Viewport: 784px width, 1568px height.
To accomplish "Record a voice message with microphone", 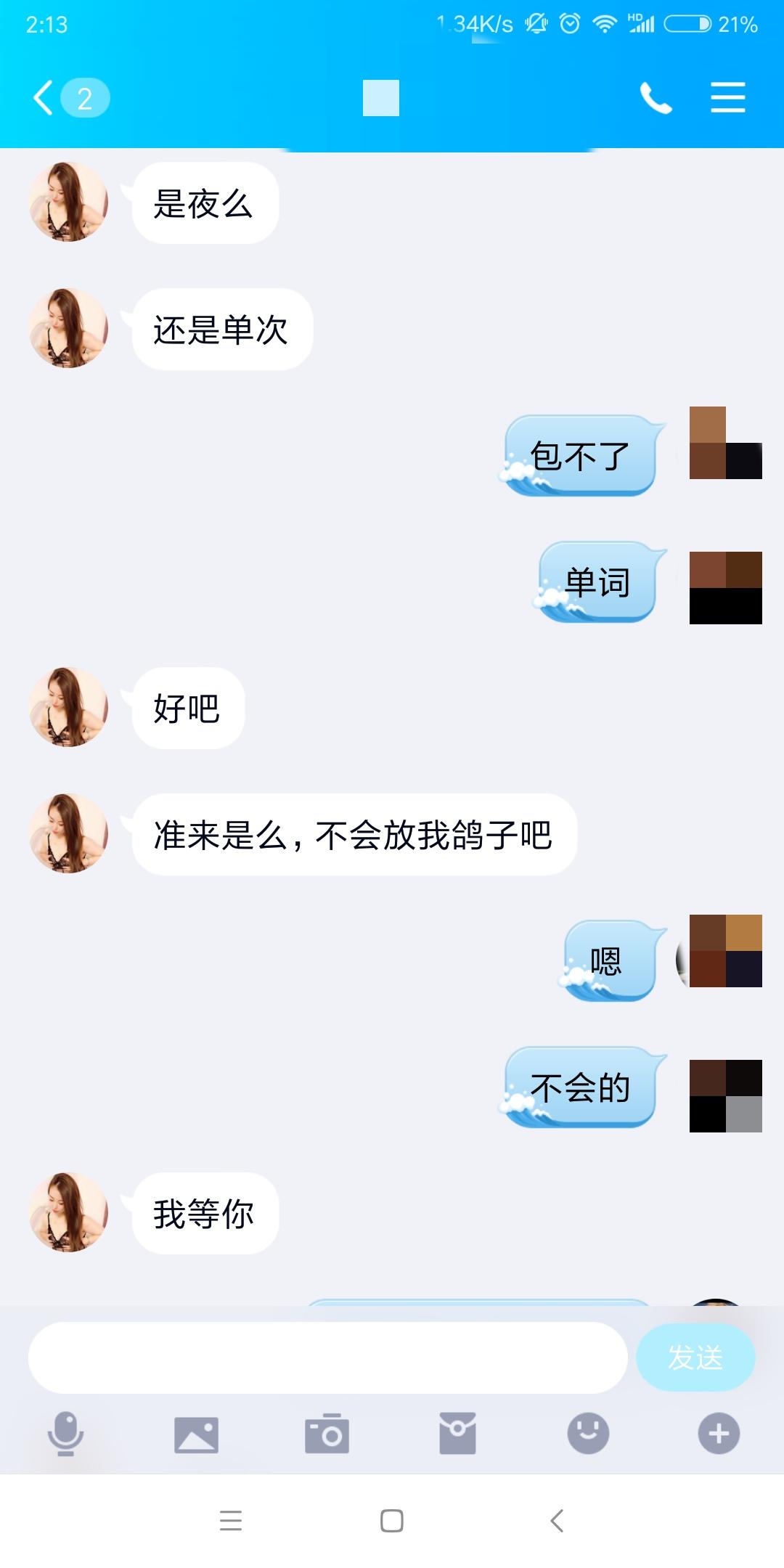I will (x=66, y=1434).
